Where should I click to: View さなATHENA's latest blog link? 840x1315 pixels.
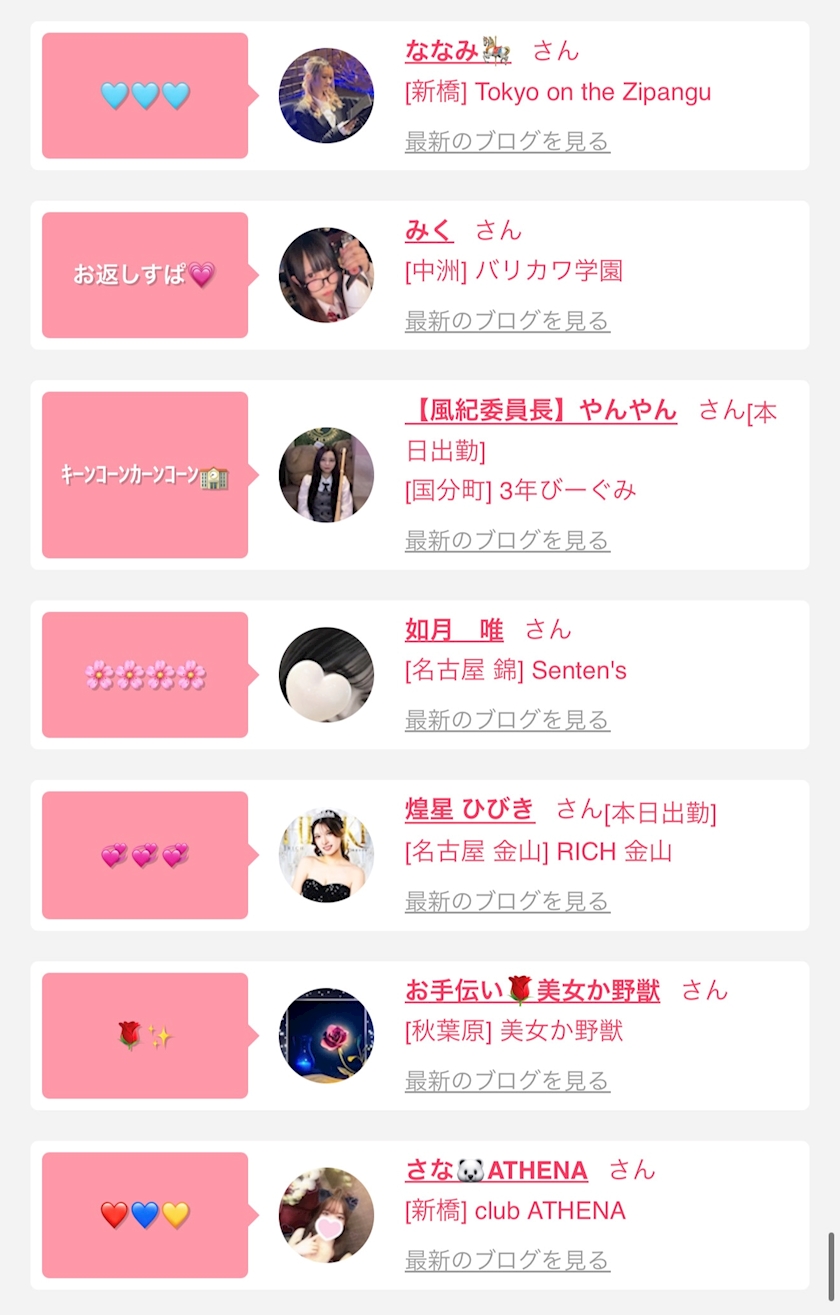pos(507,1261)
